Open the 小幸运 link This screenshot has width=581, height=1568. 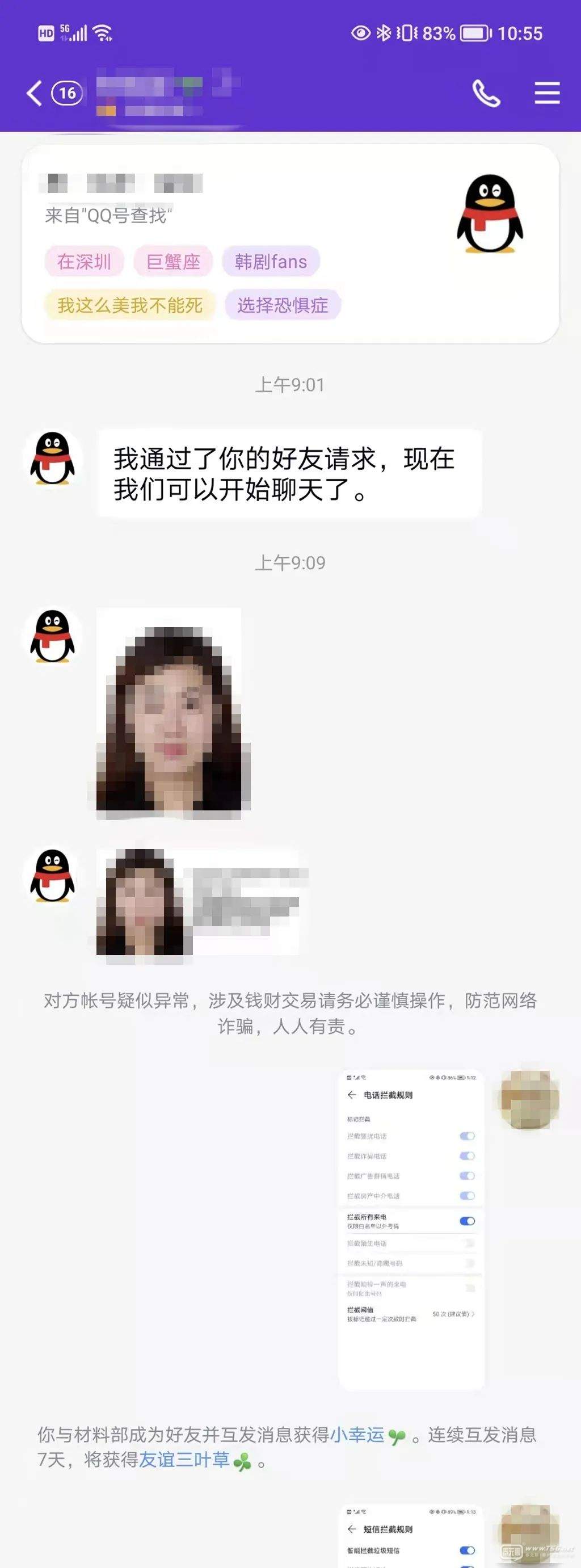(x=357, y=1435)
